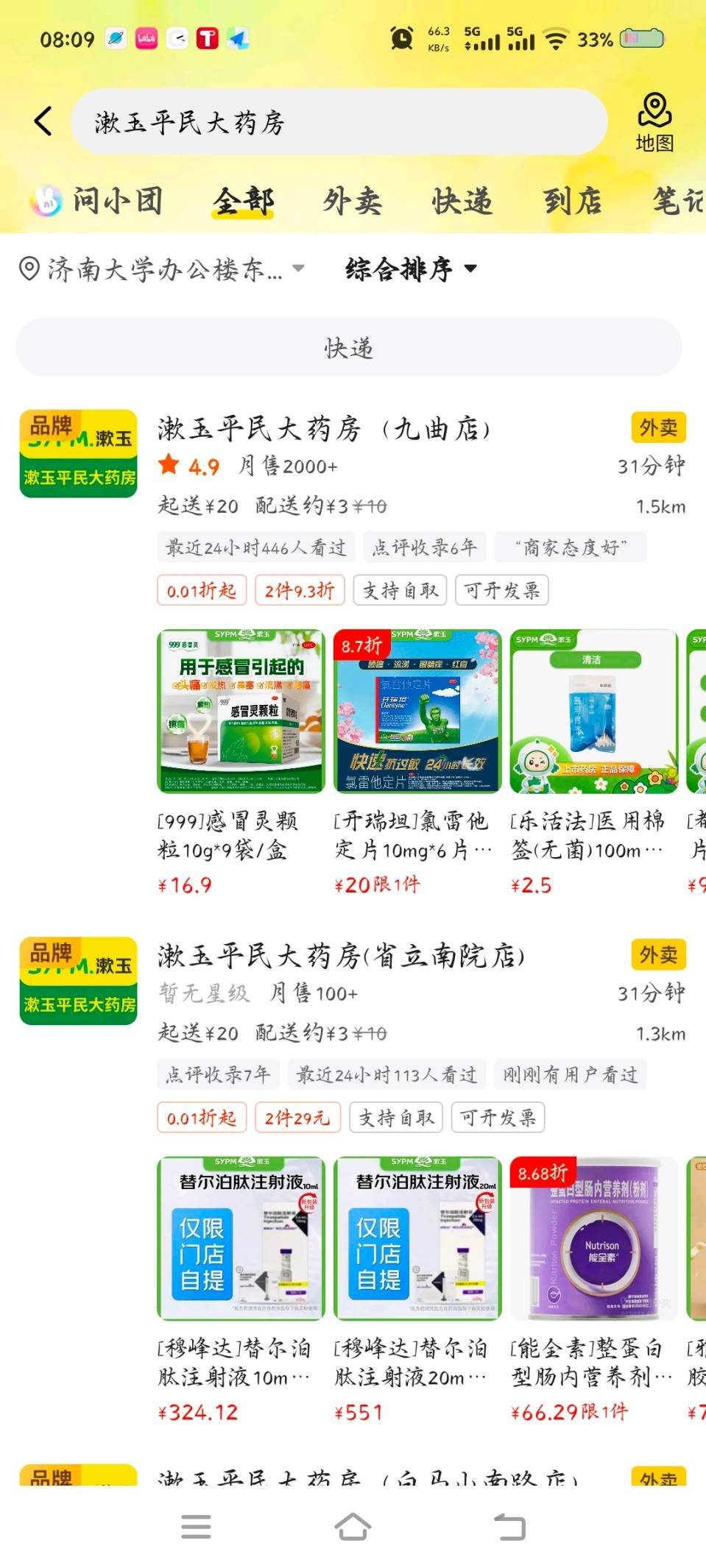Open 漱玉平民大药房（九曲店）store
The image size is (706, 1568).
(x=324, y=429)
